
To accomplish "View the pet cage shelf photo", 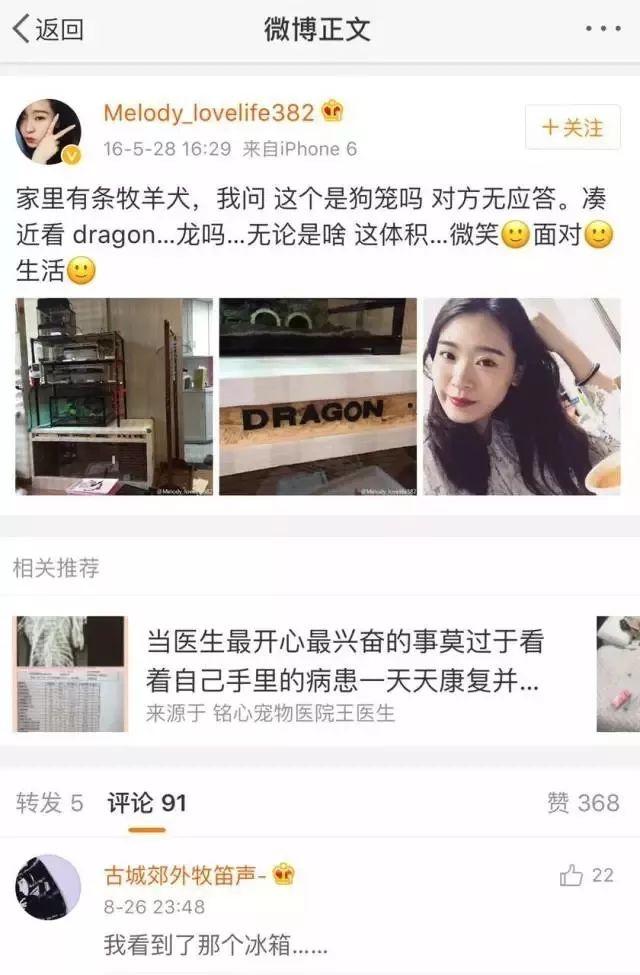I will pyautogui.click(x=113, y=396).
